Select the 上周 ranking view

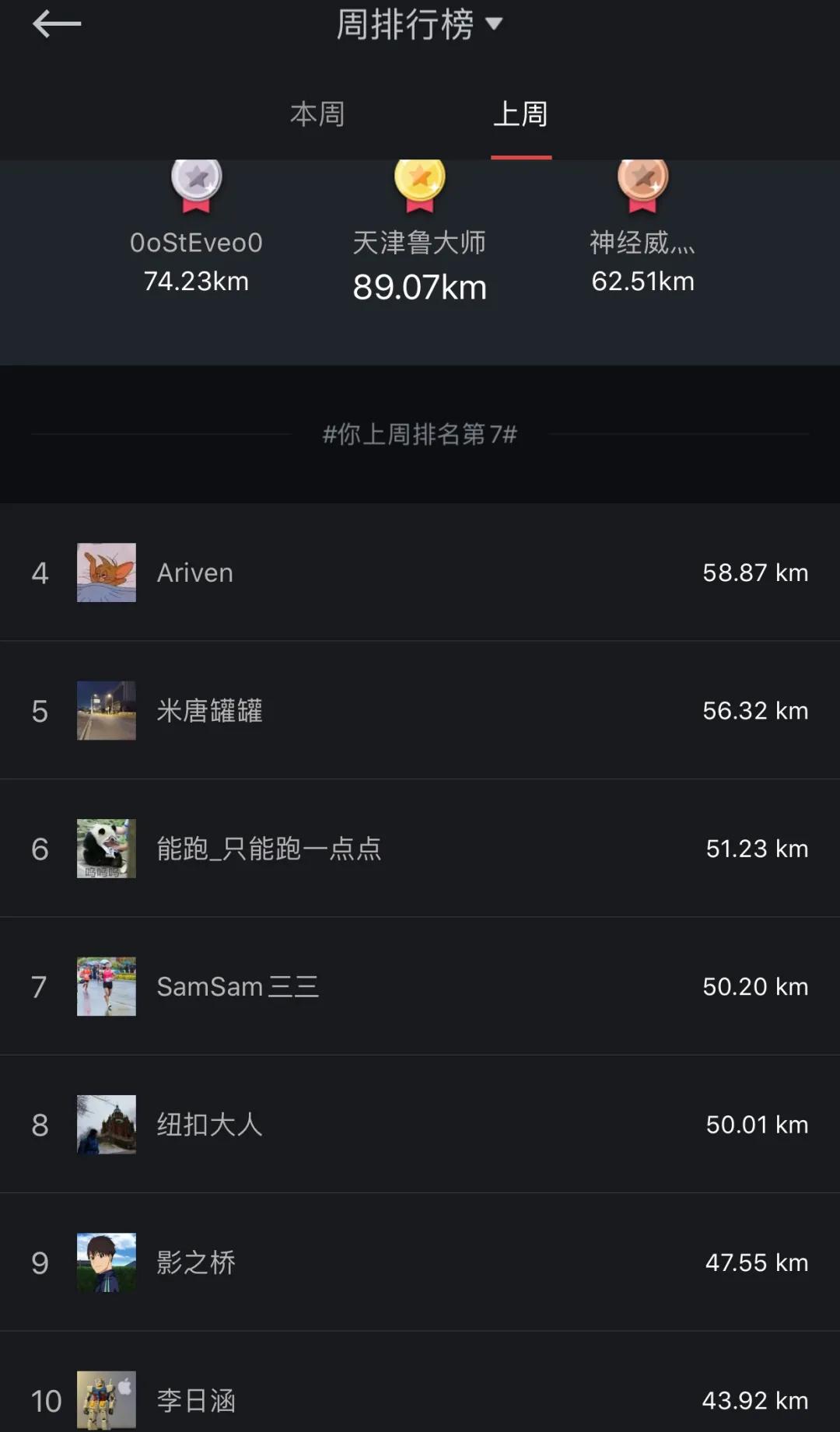click(521, 114)
